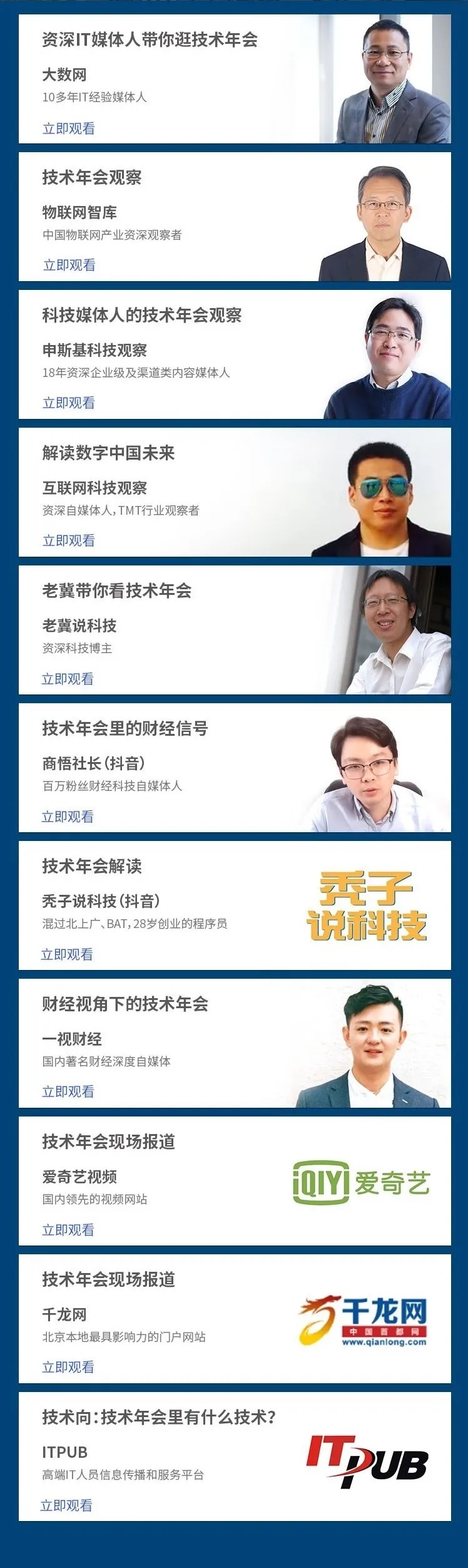Select 立即观看 under 爱奇艺视频
The height and width of the screenshot is (1568, 468).
click(x=68, y=1230)
